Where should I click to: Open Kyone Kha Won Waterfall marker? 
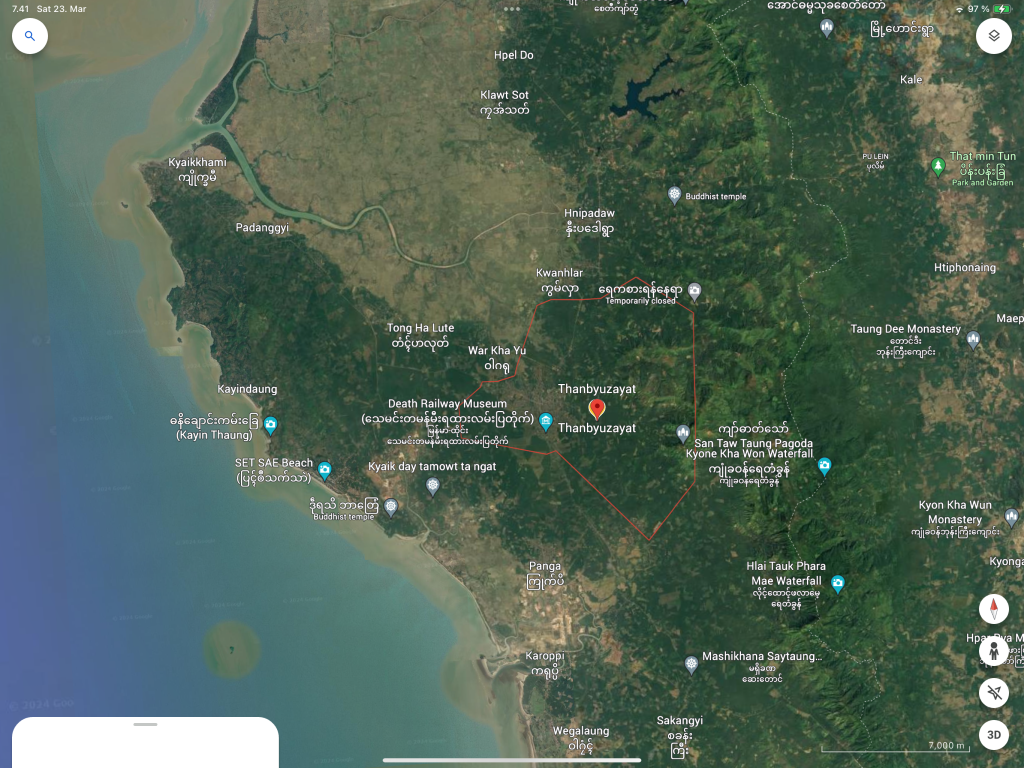tap(824, 467)
